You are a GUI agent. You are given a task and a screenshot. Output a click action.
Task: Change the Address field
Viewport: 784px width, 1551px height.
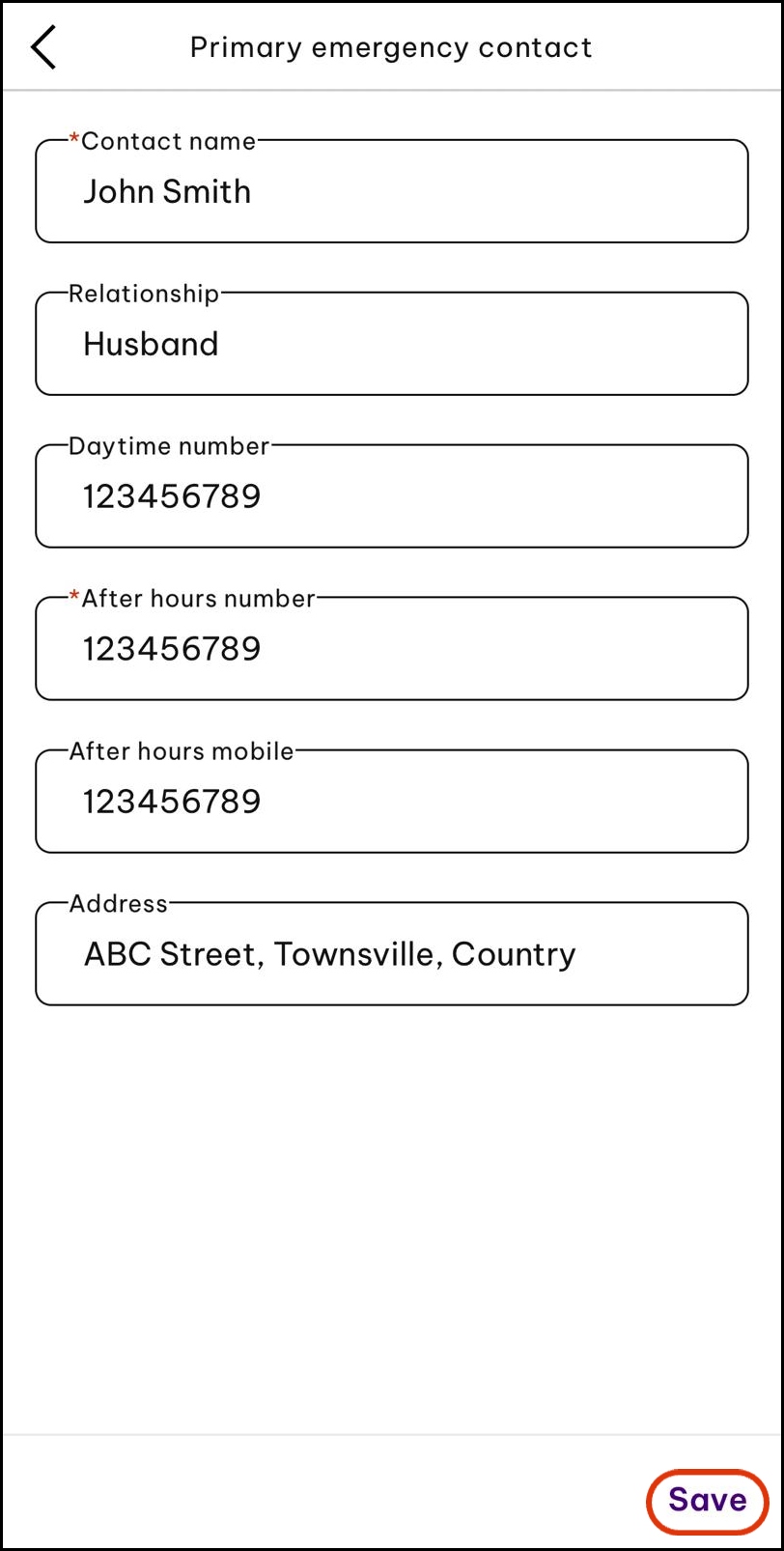pos(392,954)
